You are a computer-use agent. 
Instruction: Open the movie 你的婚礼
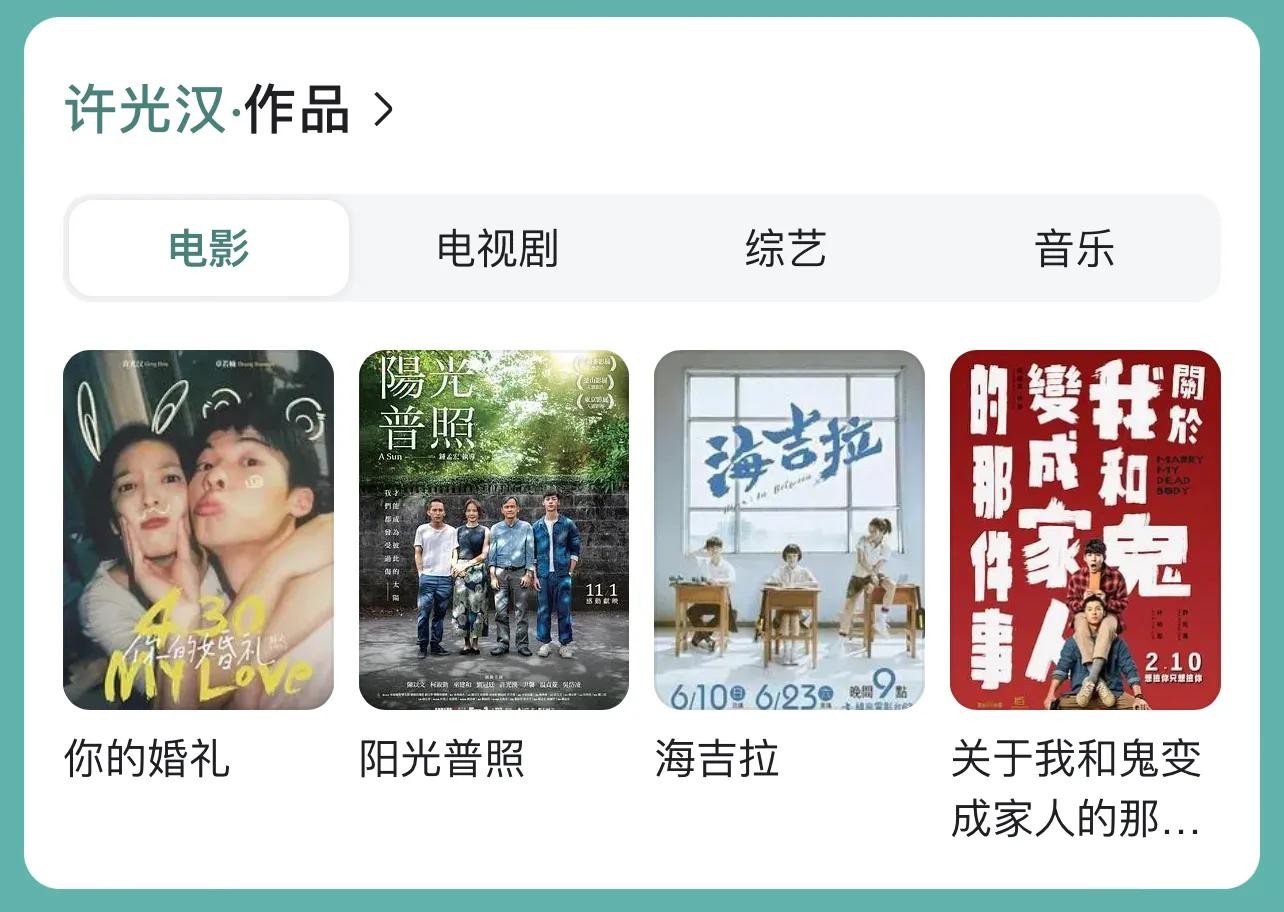click(198, 530)
